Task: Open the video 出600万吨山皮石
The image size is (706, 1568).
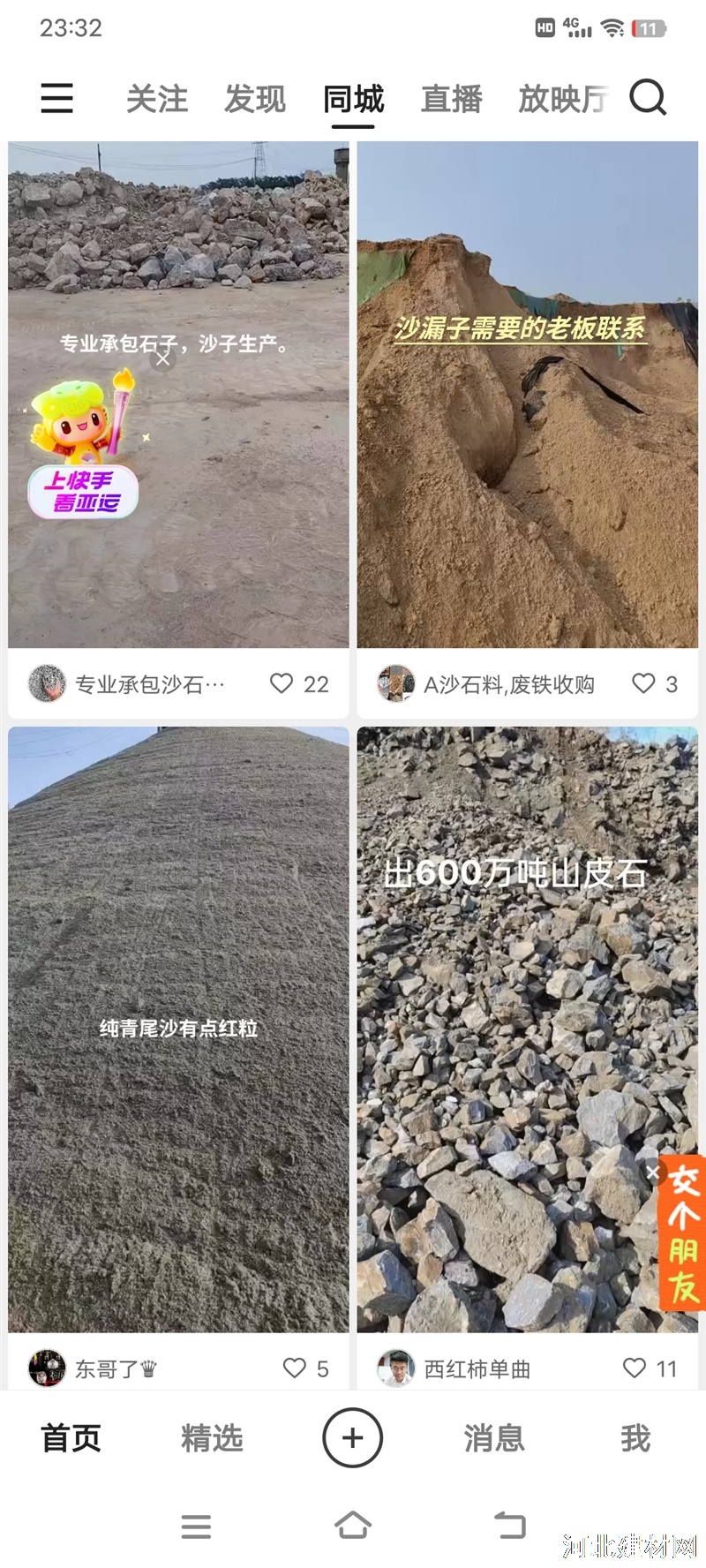Action: tap(528, 1029)
